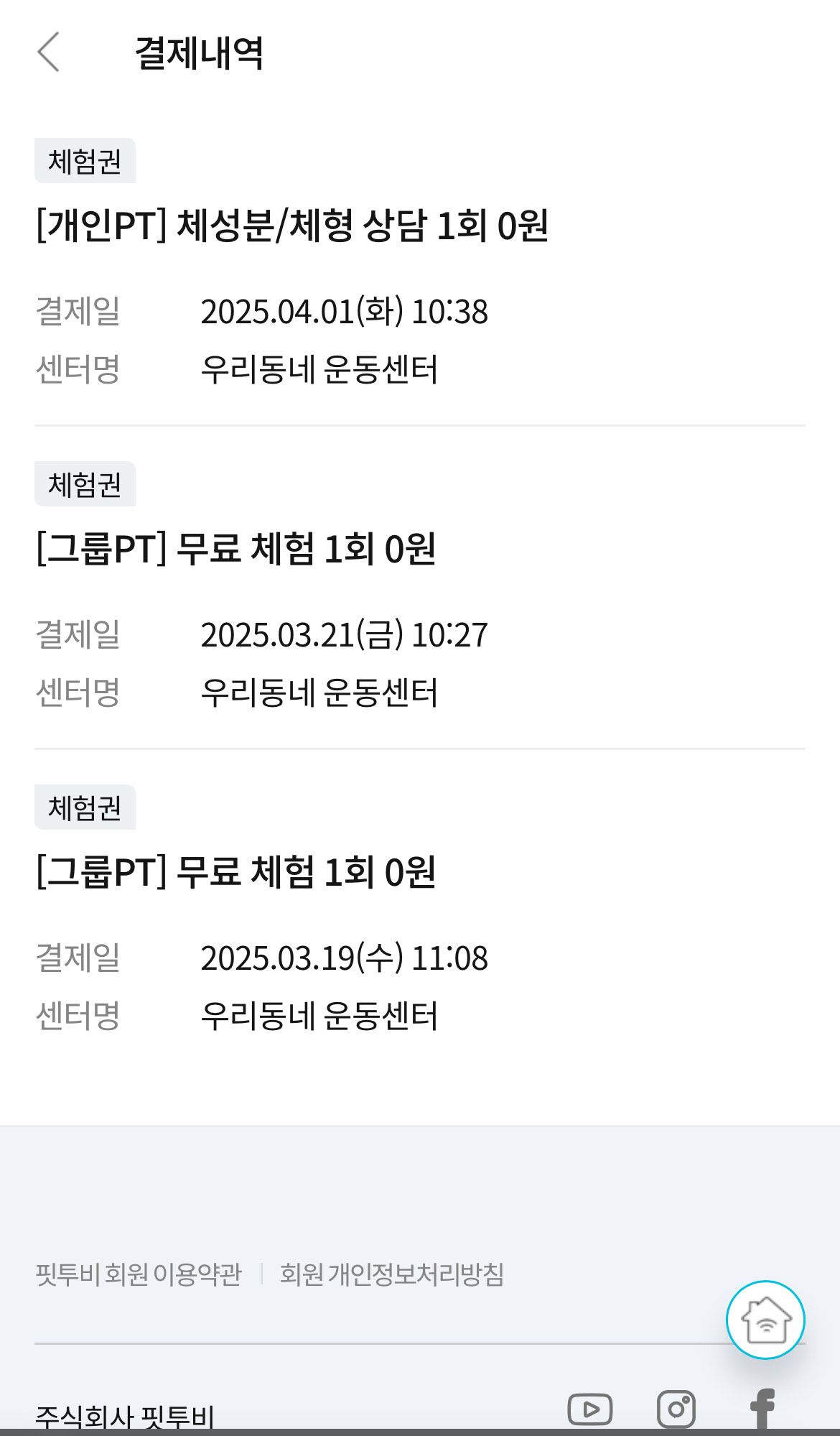
Task: Open 핏투비 회원 이용약관 link
Action: [x=139, y=1274]
